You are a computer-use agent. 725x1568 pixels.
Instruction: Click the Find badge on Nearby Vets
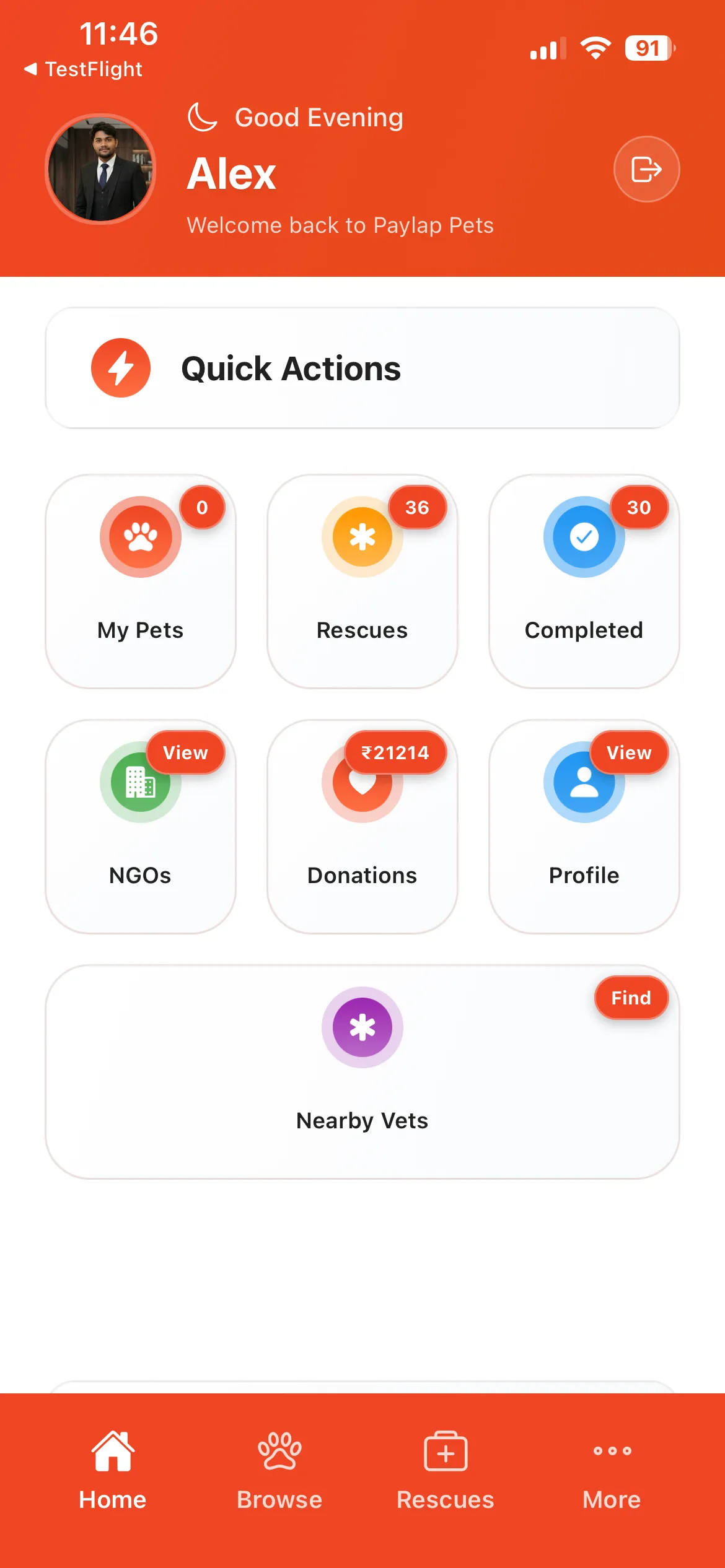[631, 998]
